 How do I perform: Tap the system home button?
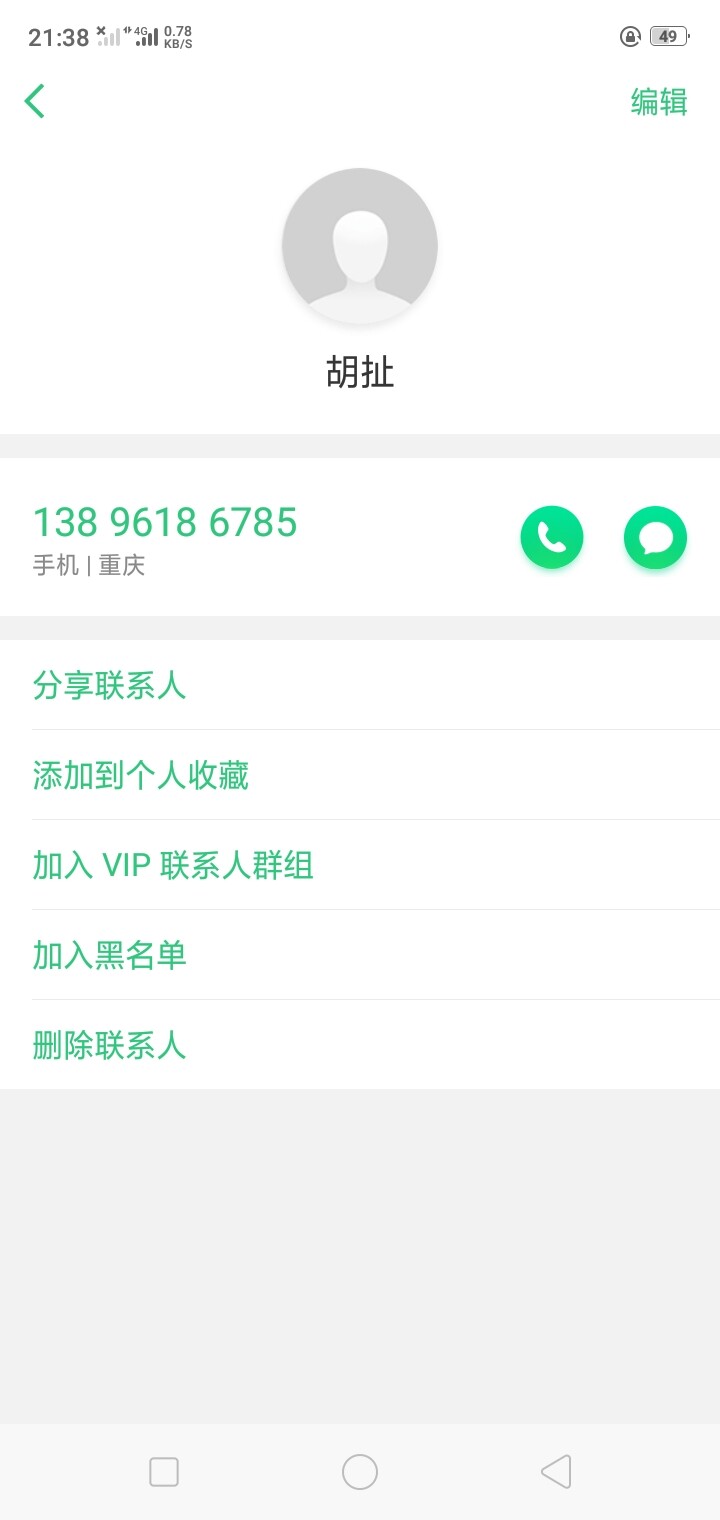coord(360,1472)
